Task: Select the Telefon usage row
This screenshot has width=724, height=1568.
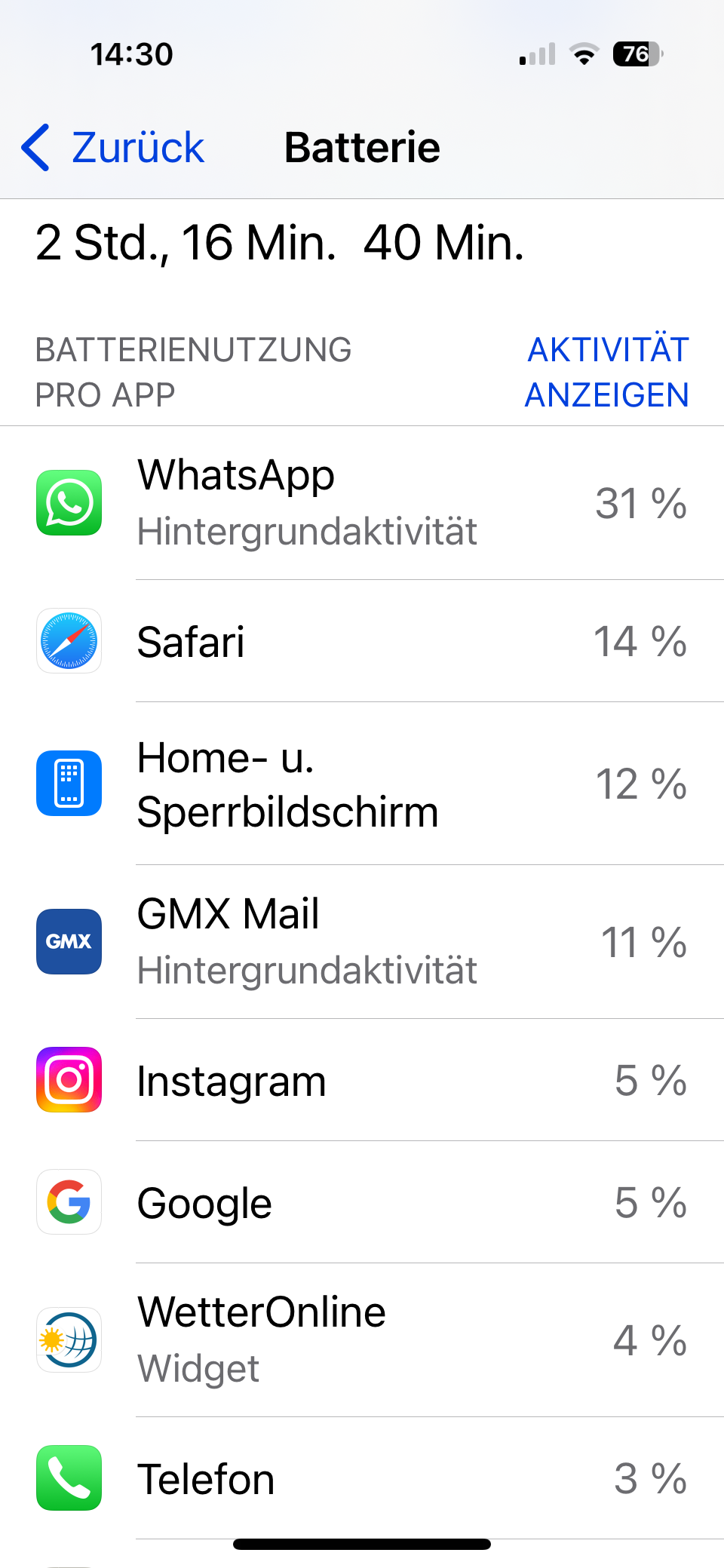Action: coord(362,1478)
